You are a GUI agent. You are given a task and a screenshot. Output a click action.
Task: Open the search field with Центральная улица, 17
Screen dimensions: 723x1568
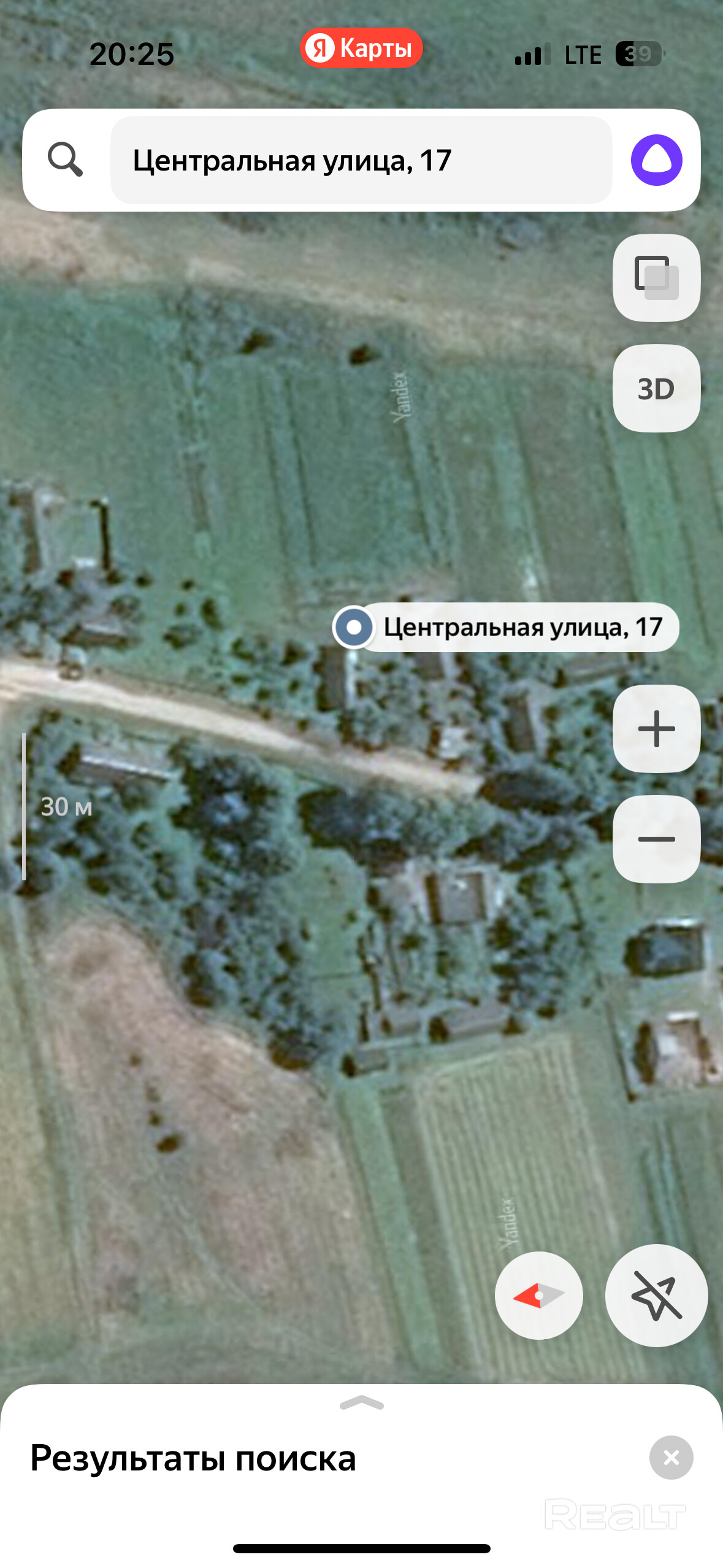pyautogui.click(x=361, y=161)
